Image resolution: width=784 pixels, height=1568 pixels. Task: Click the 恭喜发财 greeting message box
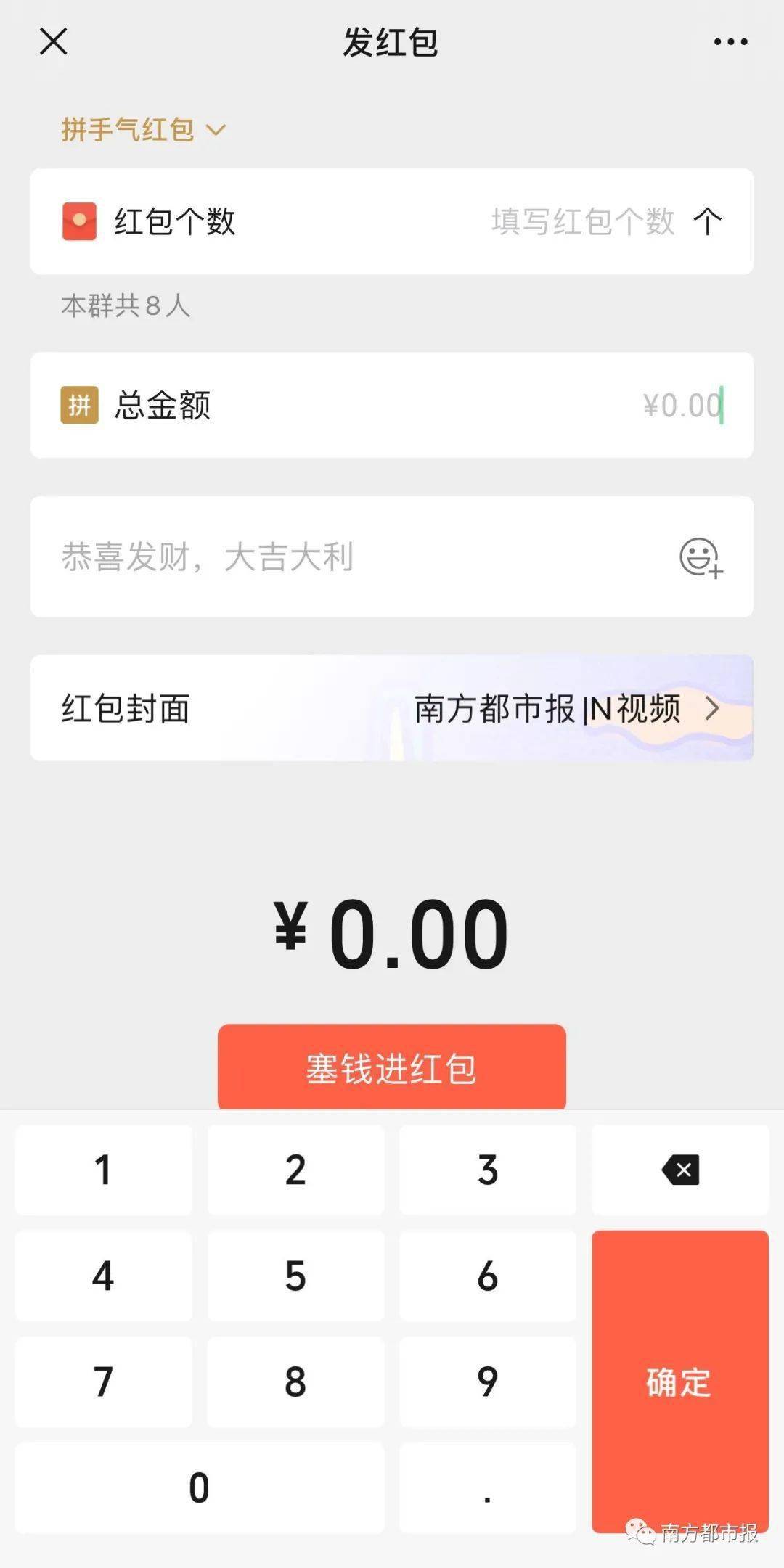click(290, 557)
